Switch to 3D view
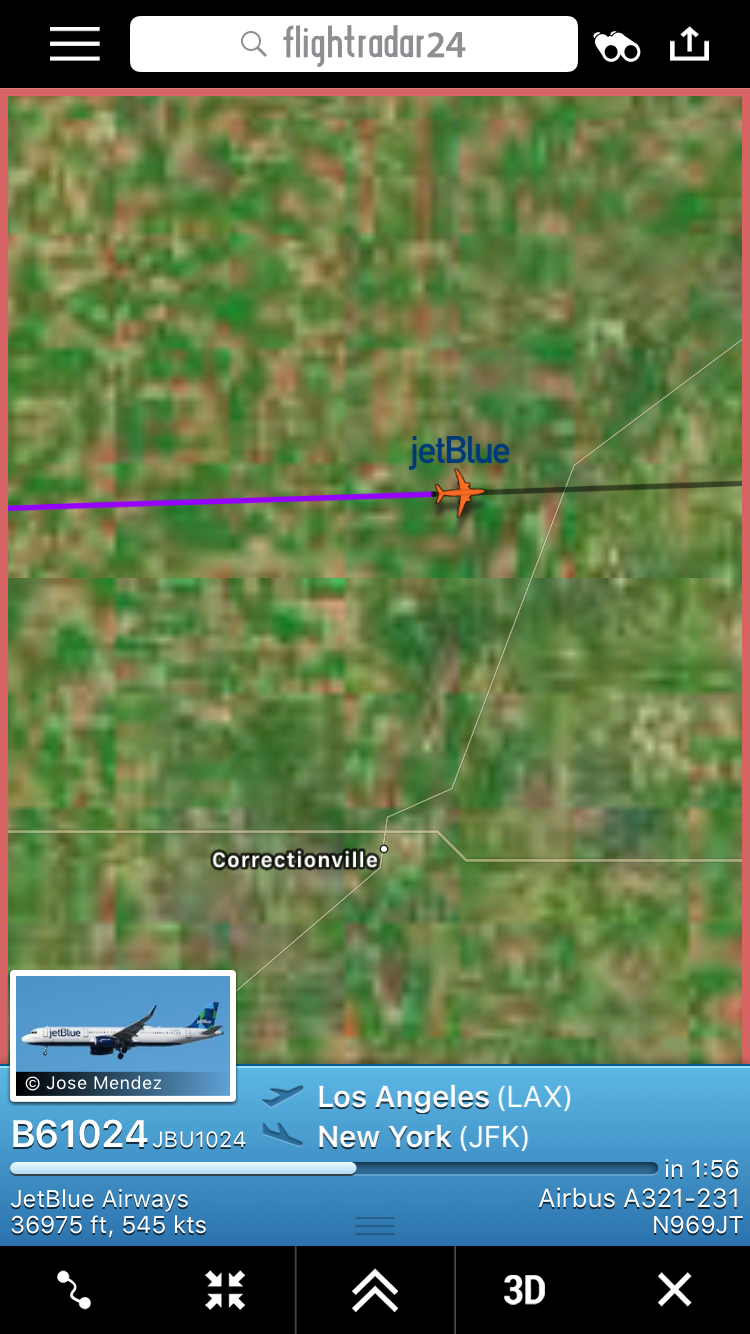Screen dimensions: 750x1334 524,1290
